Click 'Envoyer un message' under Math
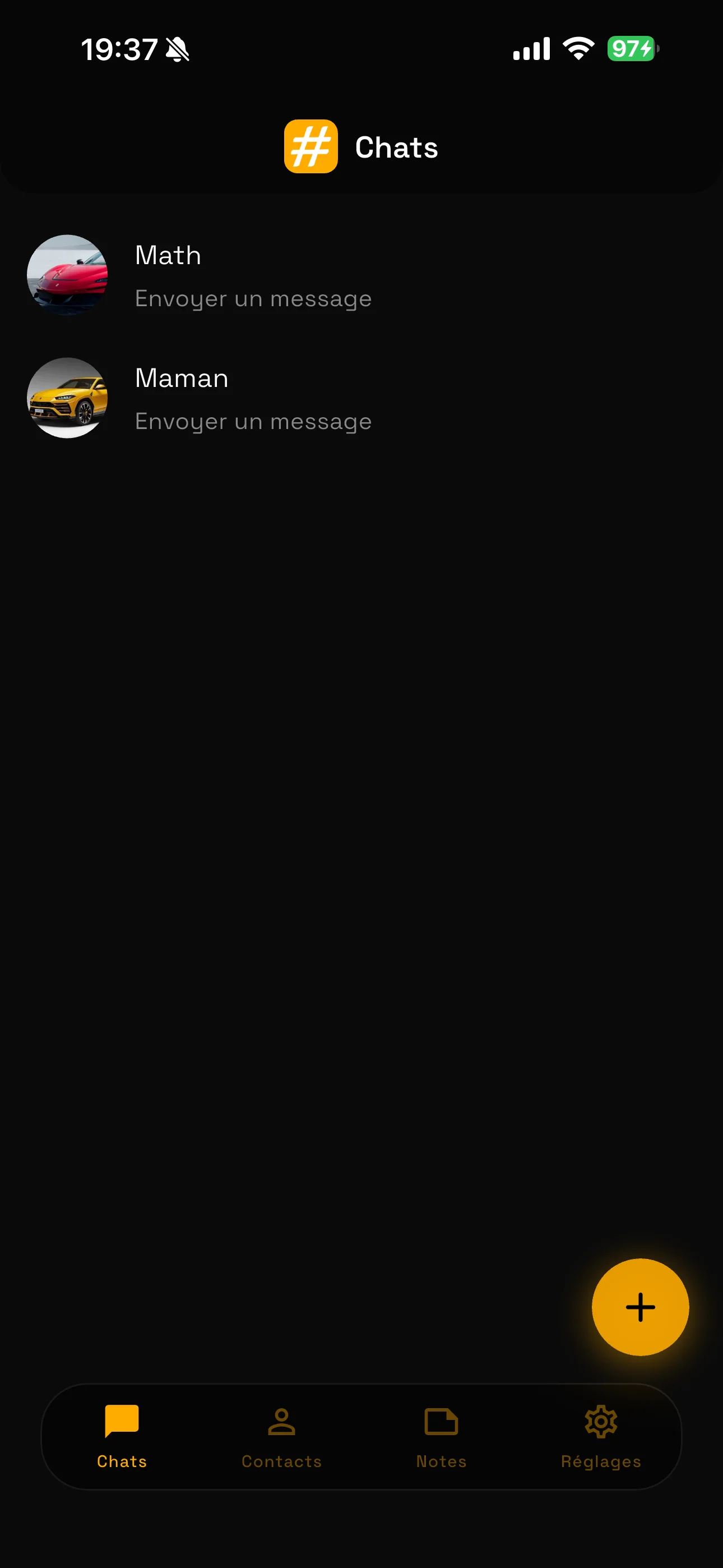723x1568 pixels. tap(253, 298)
